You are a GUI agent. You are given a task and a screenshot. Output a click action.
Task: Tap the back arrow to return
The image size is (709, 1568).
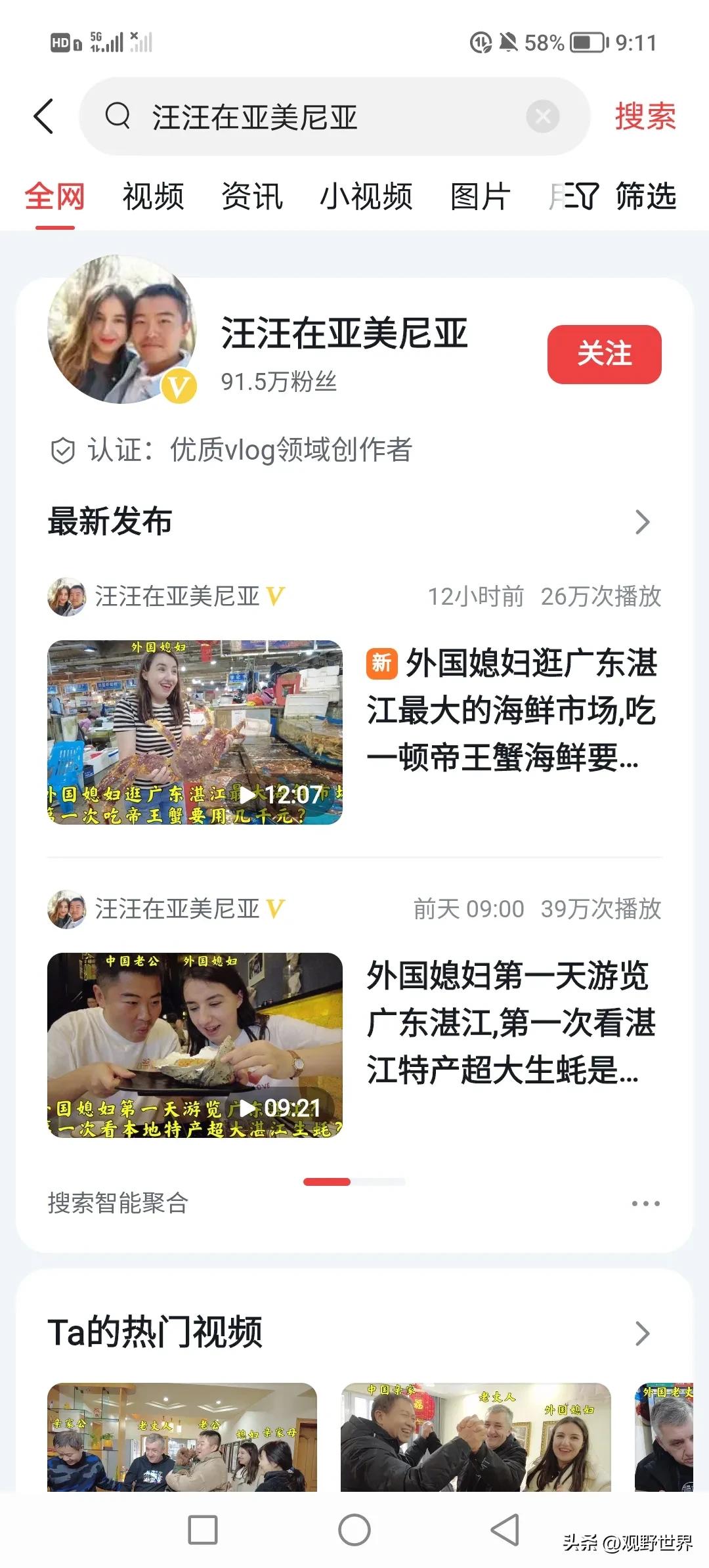tap(43, 116)
